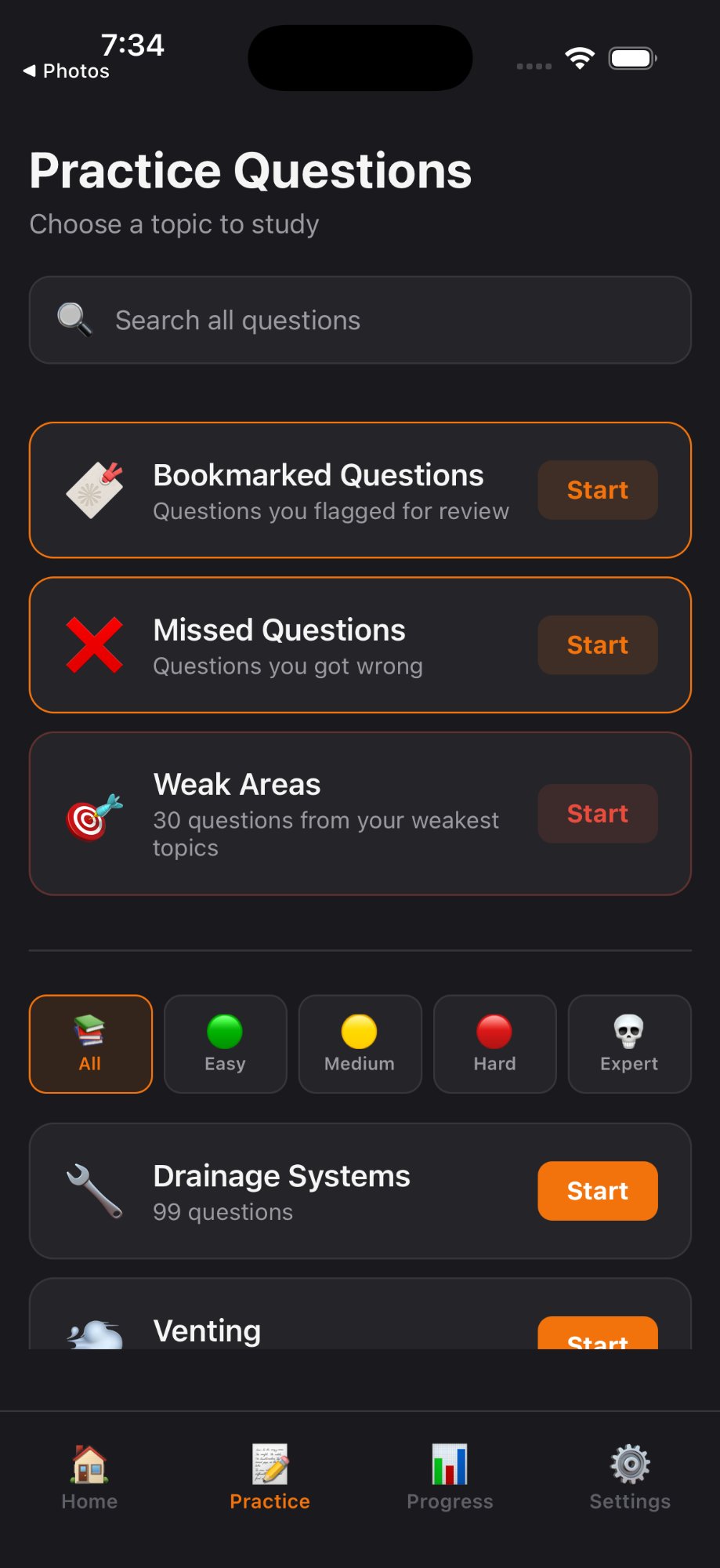The width and height of the screenshot is (720, 1568).
Task: Start the Drainage Systems practice
Action: coord(596,1190)
